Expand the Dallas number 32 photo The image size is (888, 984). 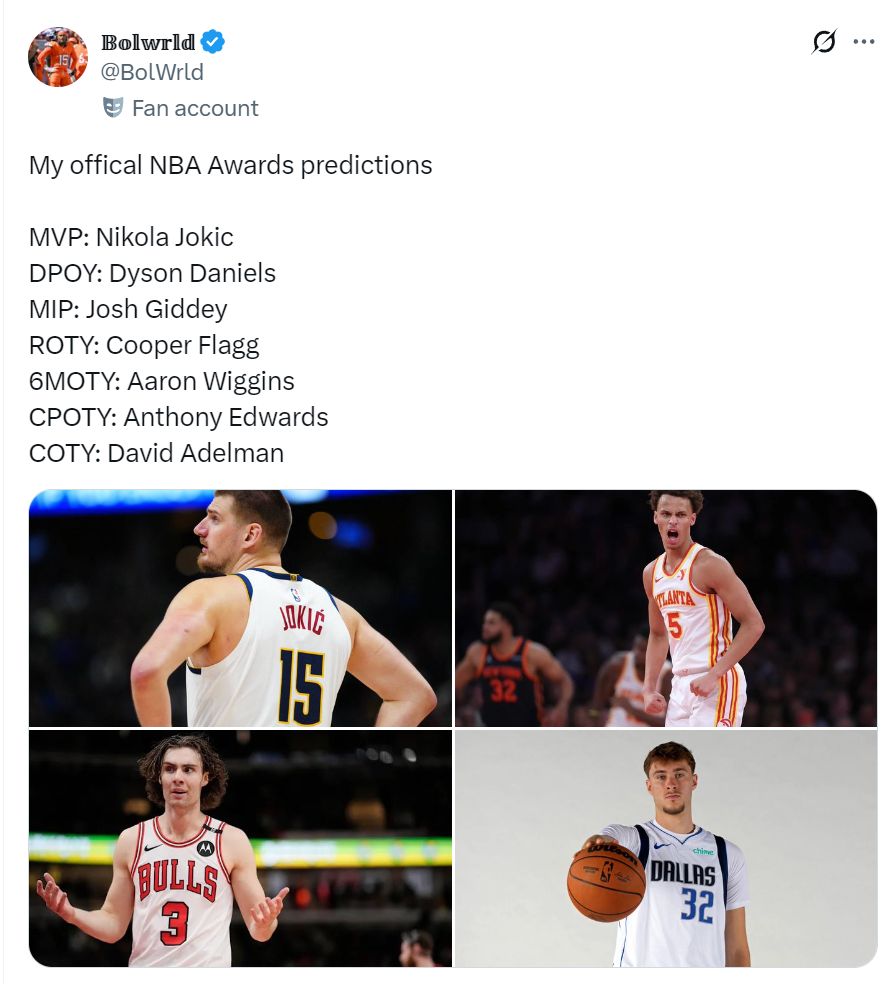tap(666, 848)
